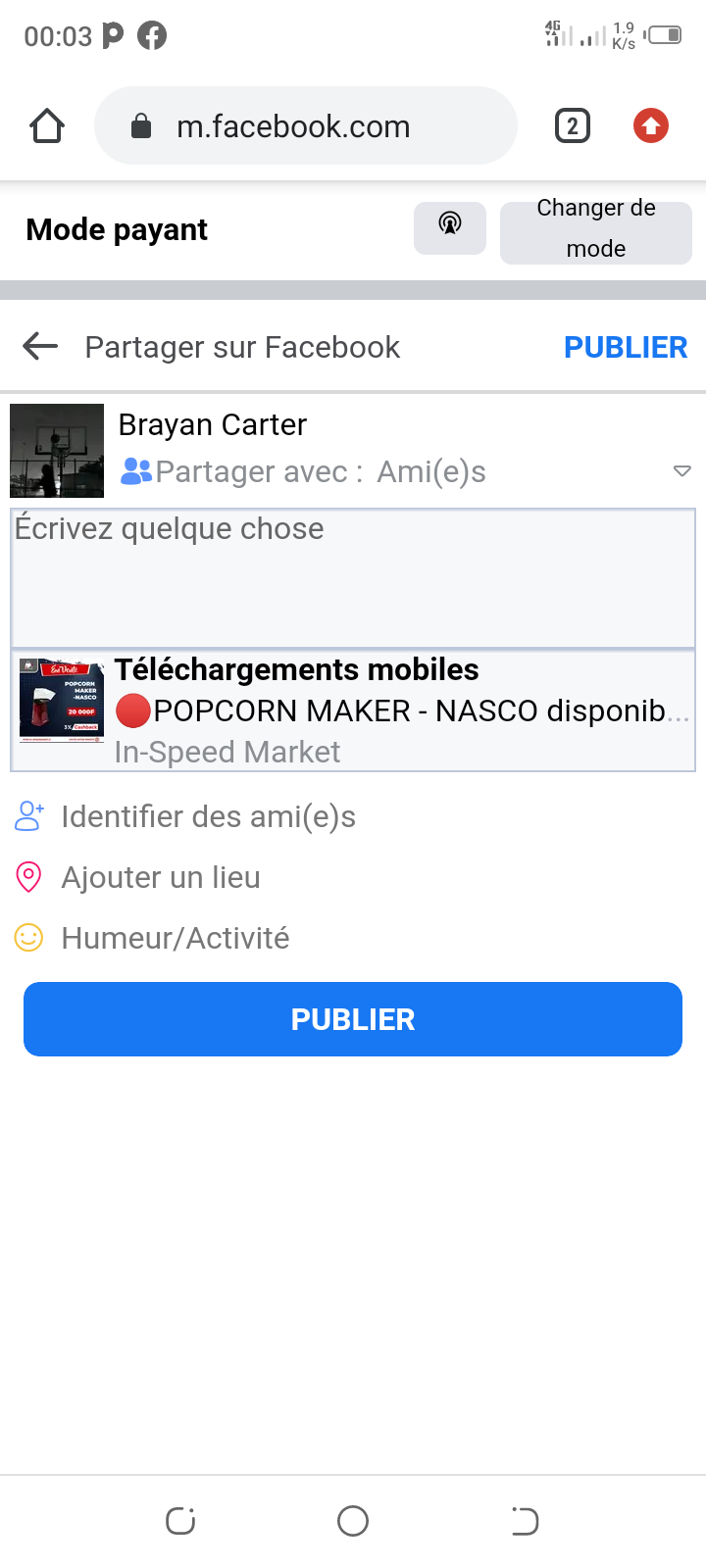
Task: Select Identifier des ami(e)s
Action: coord(208,816)
